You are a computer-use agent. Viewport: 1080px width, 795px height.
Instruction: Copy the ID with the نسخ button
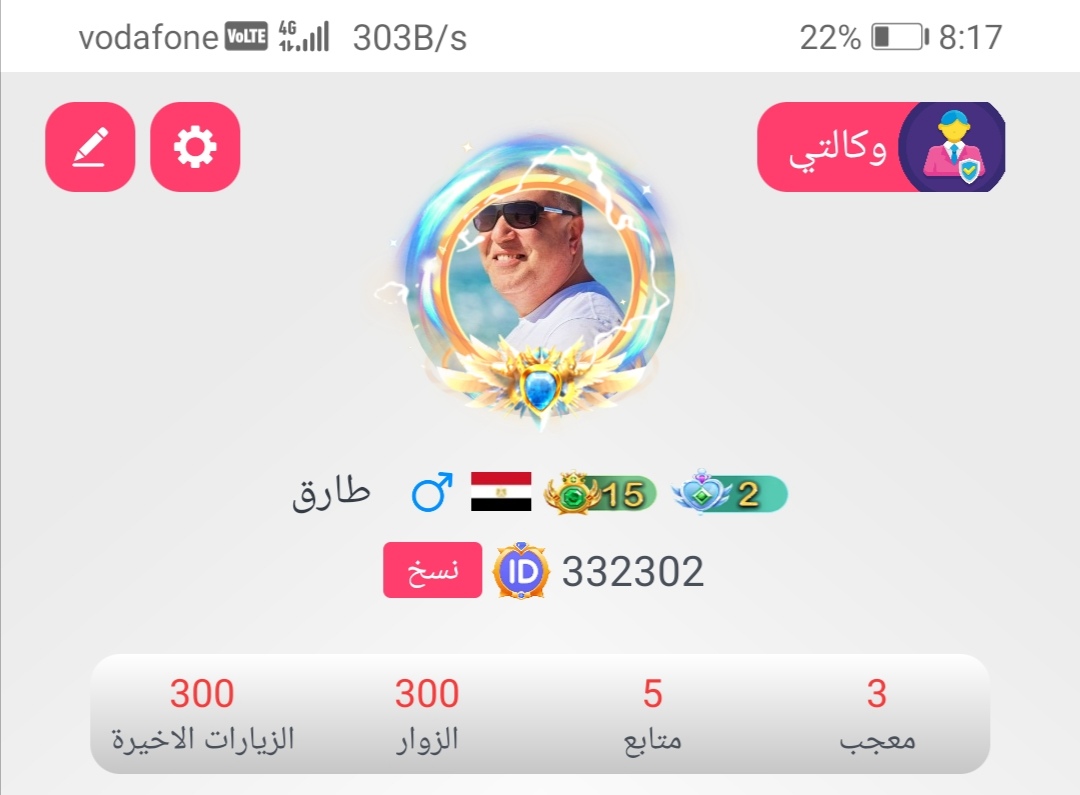point(432,570)
